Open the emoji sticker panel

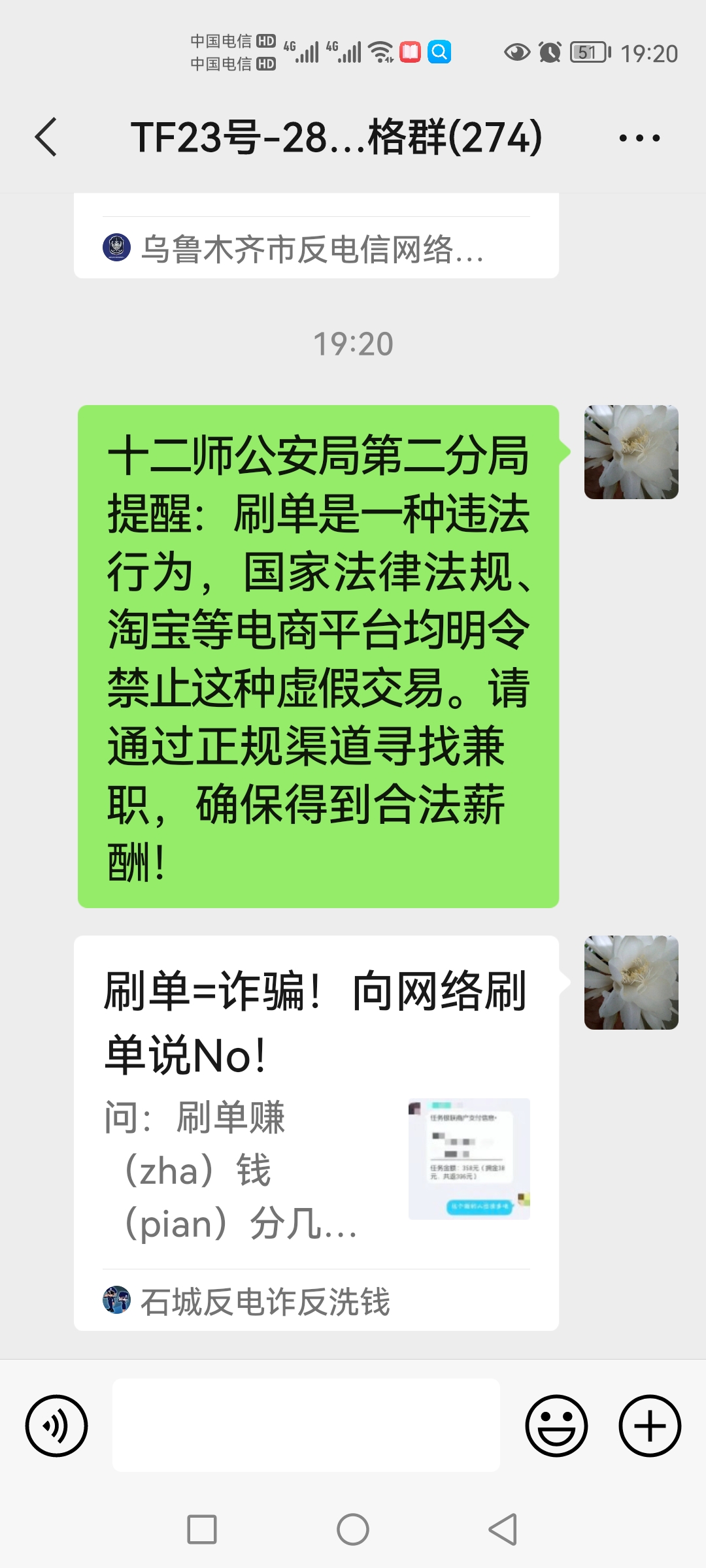click(556, 1426)
